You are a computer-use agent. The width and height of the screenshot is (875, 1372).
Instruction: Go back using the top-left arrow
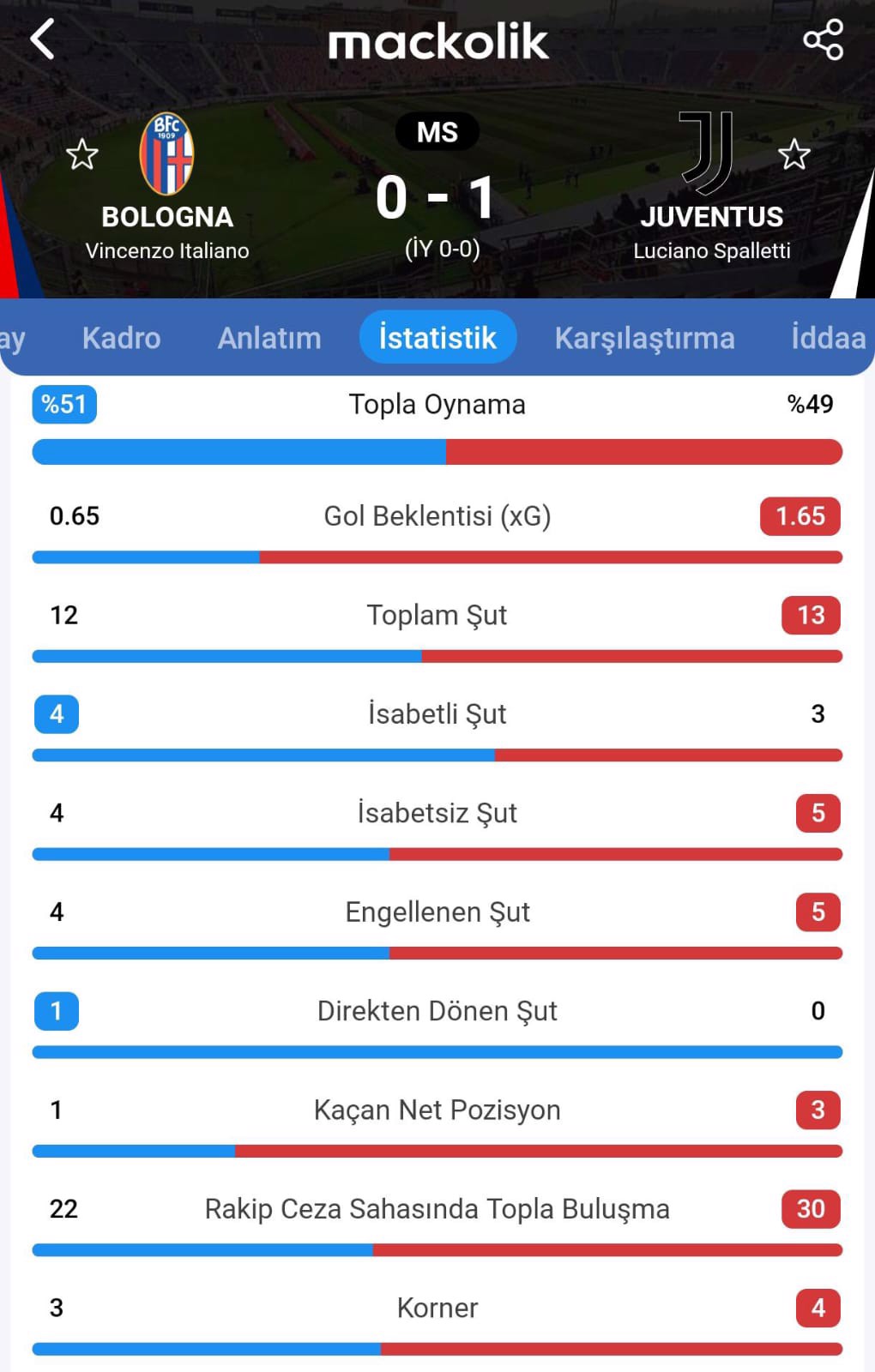pyautogui.click(x=43, y=39)
